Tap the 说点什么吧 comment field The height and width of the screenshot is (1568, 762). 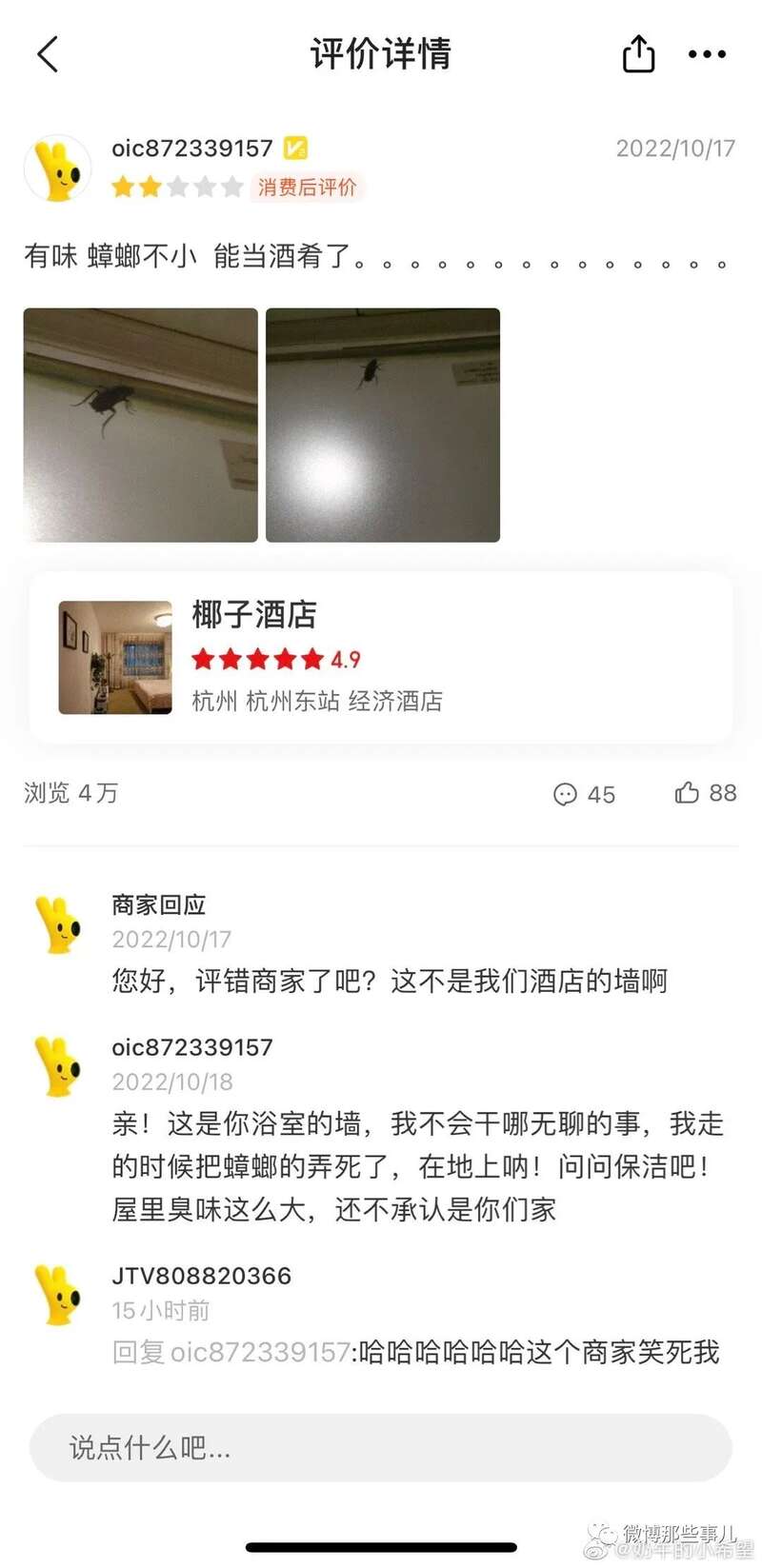pyautogui.click(x=381, y=1448)
